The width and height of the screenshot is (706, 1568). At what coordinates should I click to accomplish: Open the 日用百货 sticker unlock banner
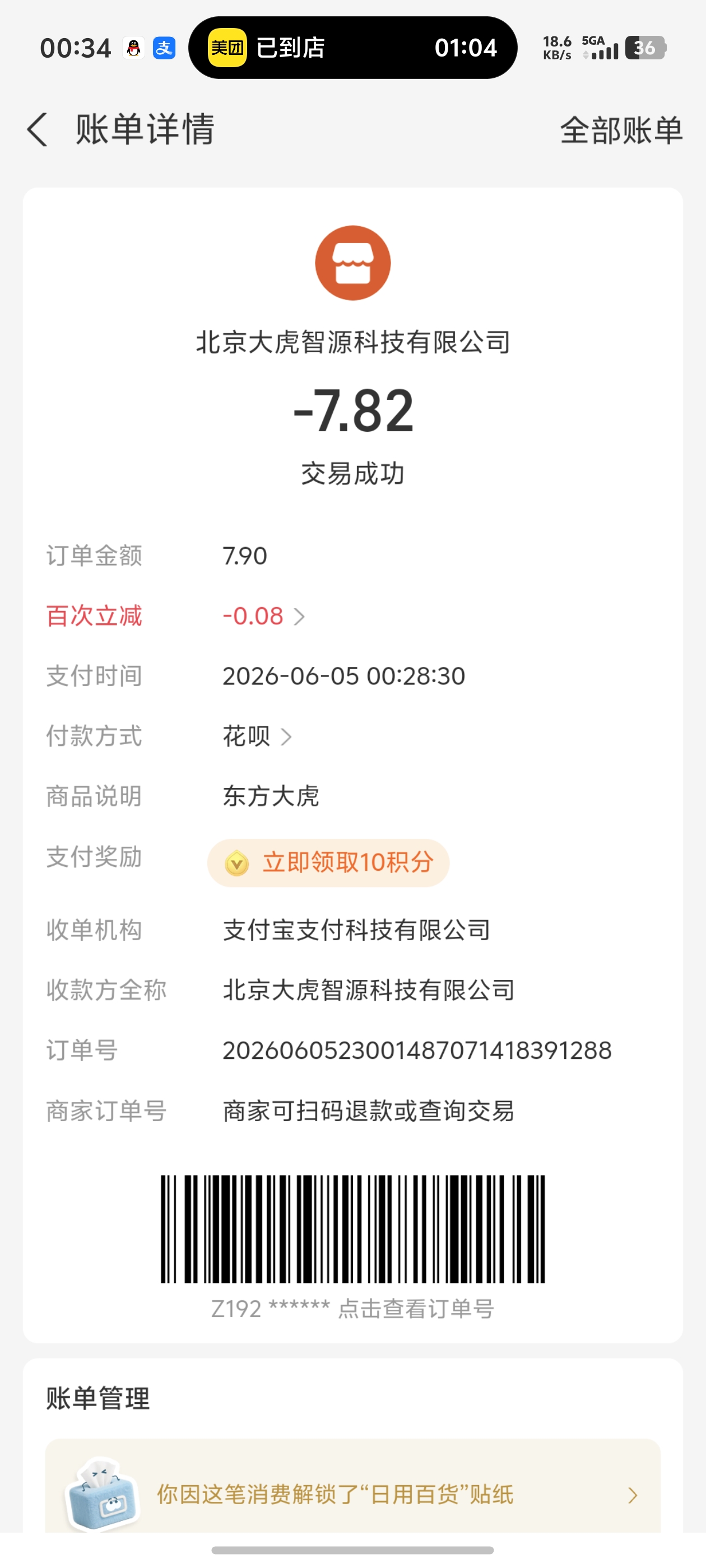pos(352,1491)
